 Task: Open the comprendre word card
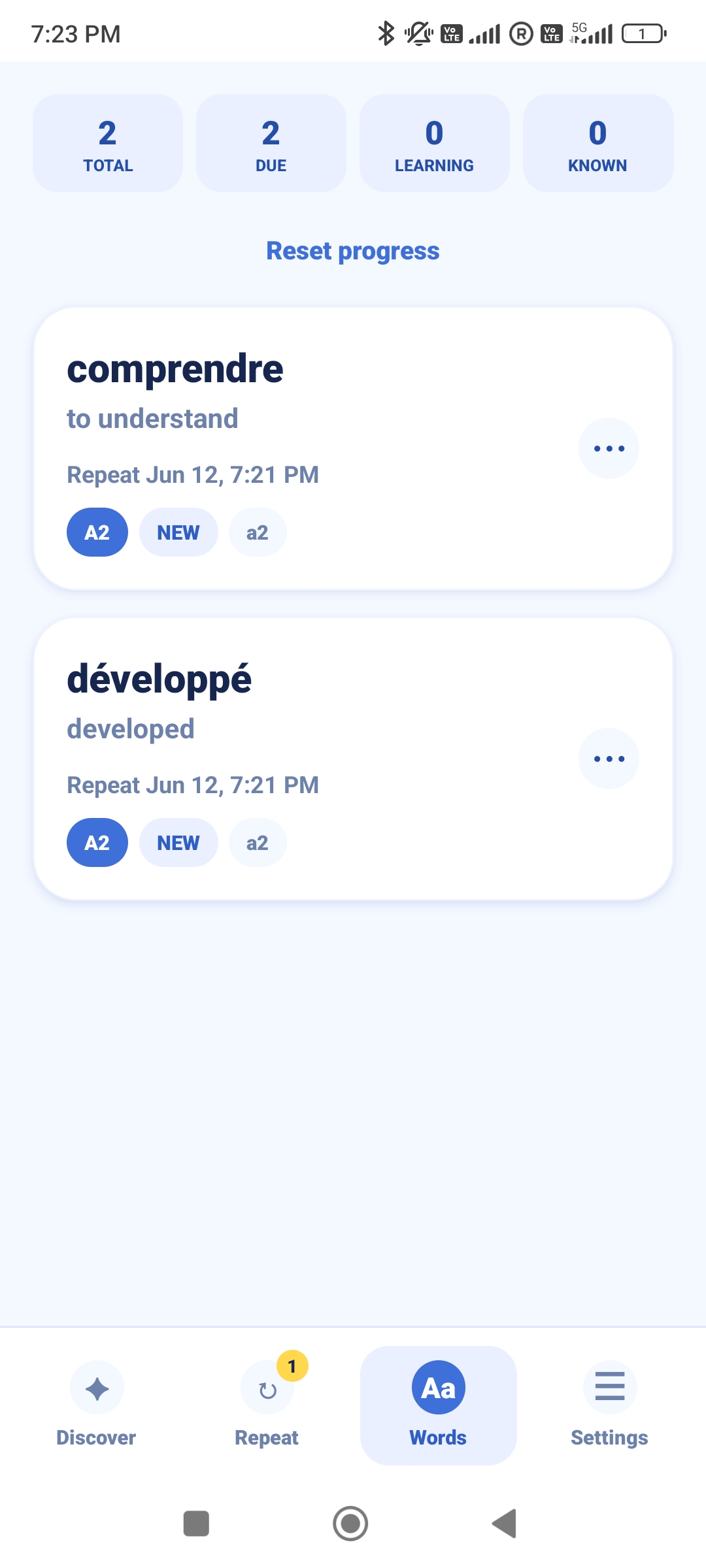point(353,449)
